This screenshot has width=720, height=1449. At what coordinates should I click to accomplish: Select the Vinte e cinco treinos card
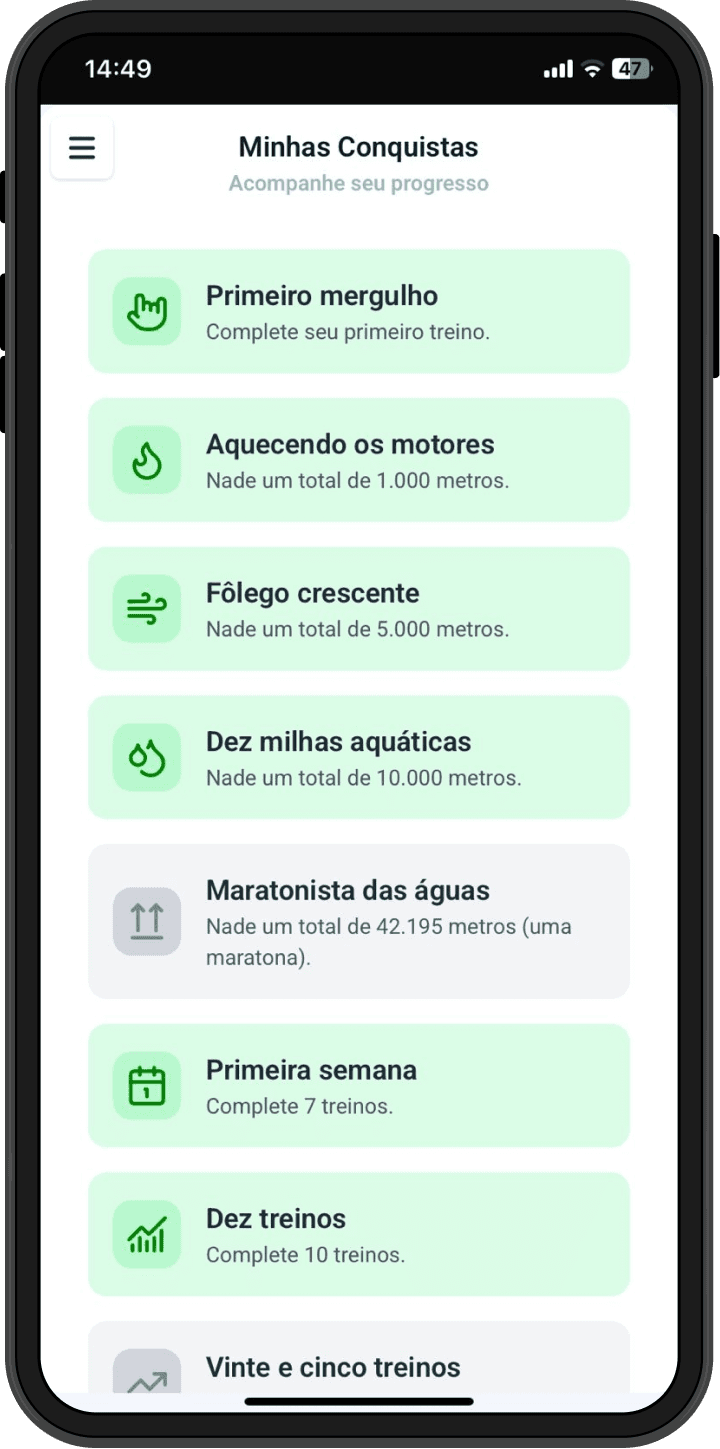tap(359, 1366)
